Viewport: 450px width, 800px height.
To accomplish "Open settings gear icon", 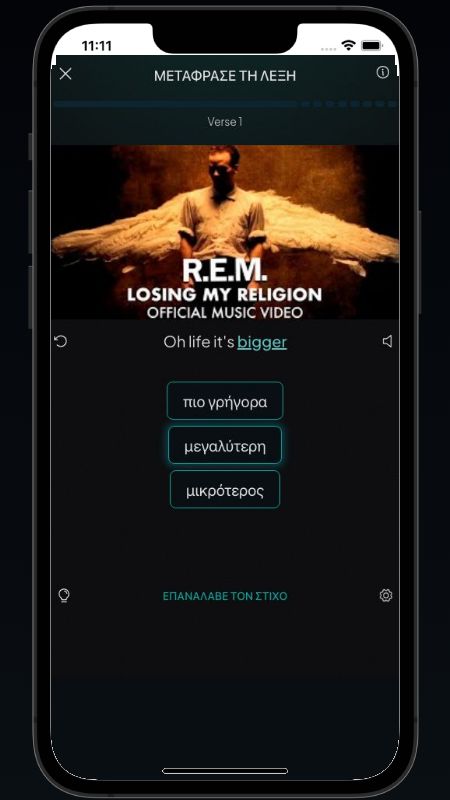I will pyautogui.click(x=386, y=595).
